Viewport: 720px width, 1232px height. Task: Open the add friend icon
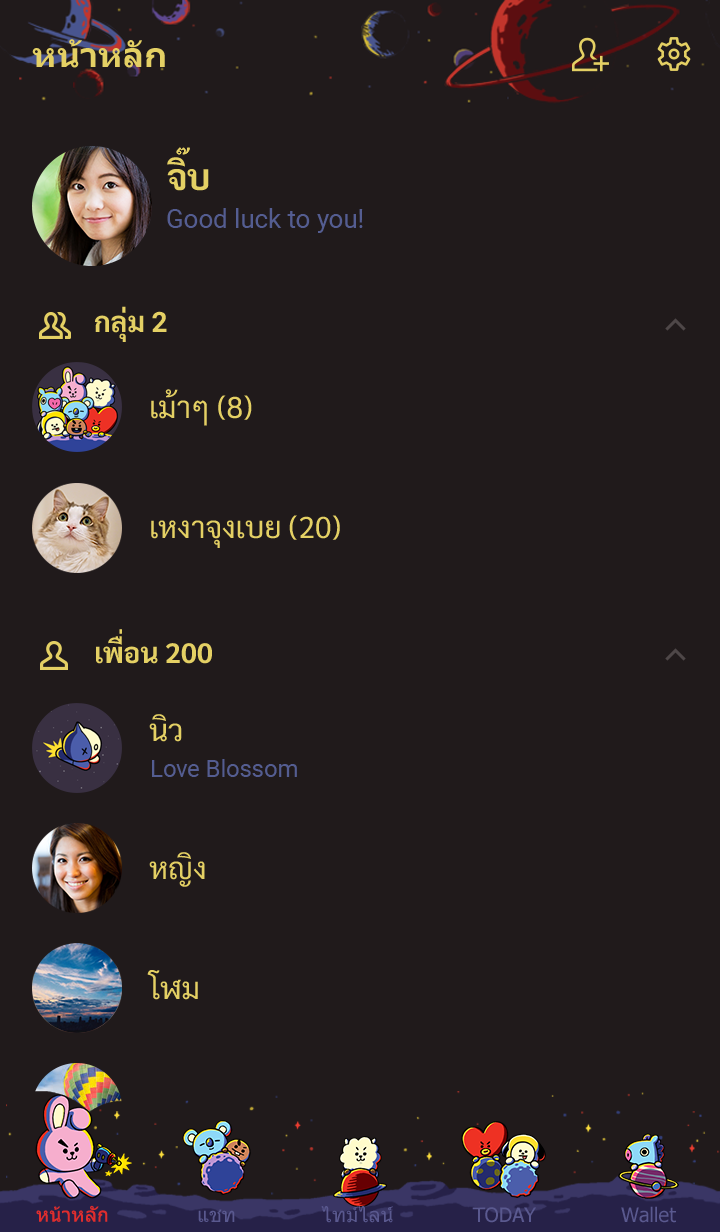point(589,55)
